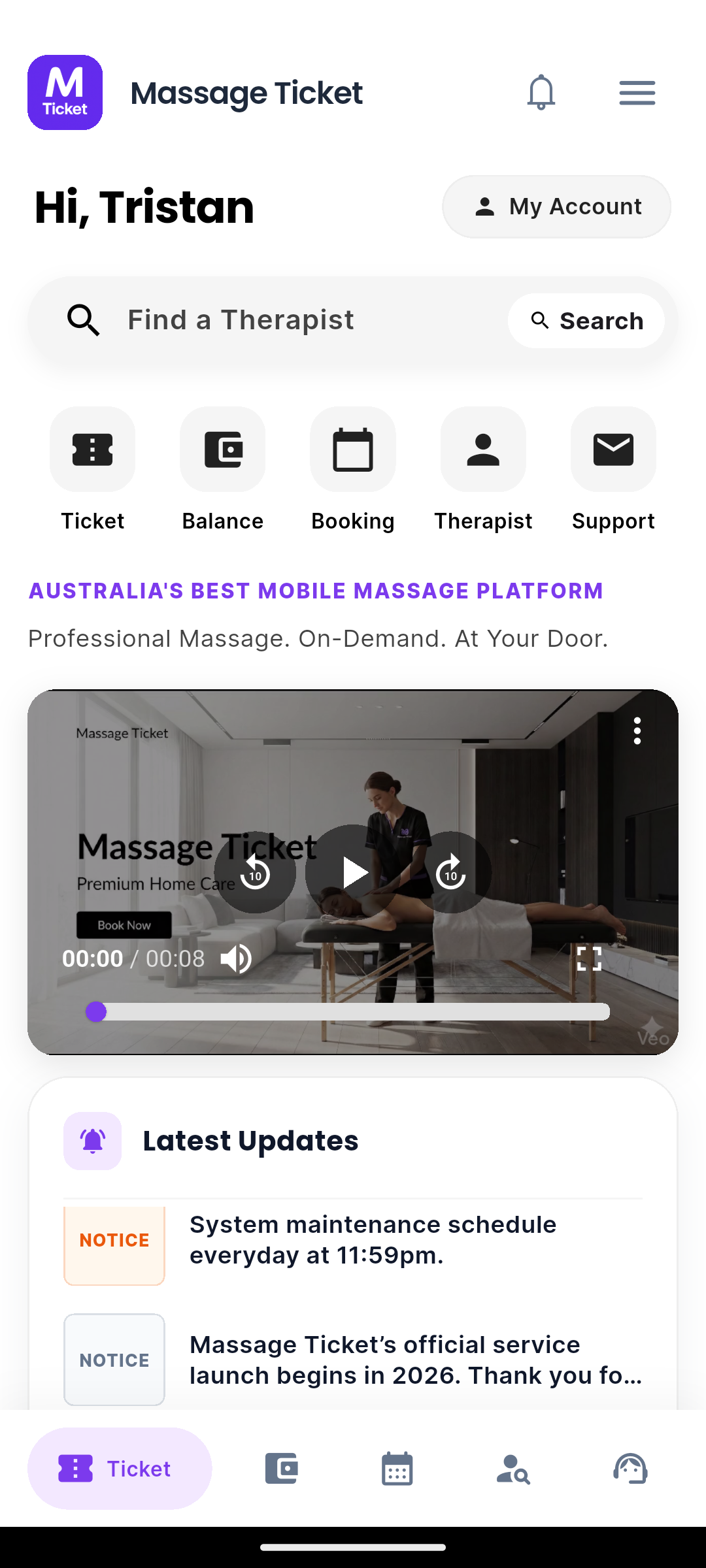Toggle fullscreen mode on the video
The image size is (706, 1568).
(x=589, y=959)
